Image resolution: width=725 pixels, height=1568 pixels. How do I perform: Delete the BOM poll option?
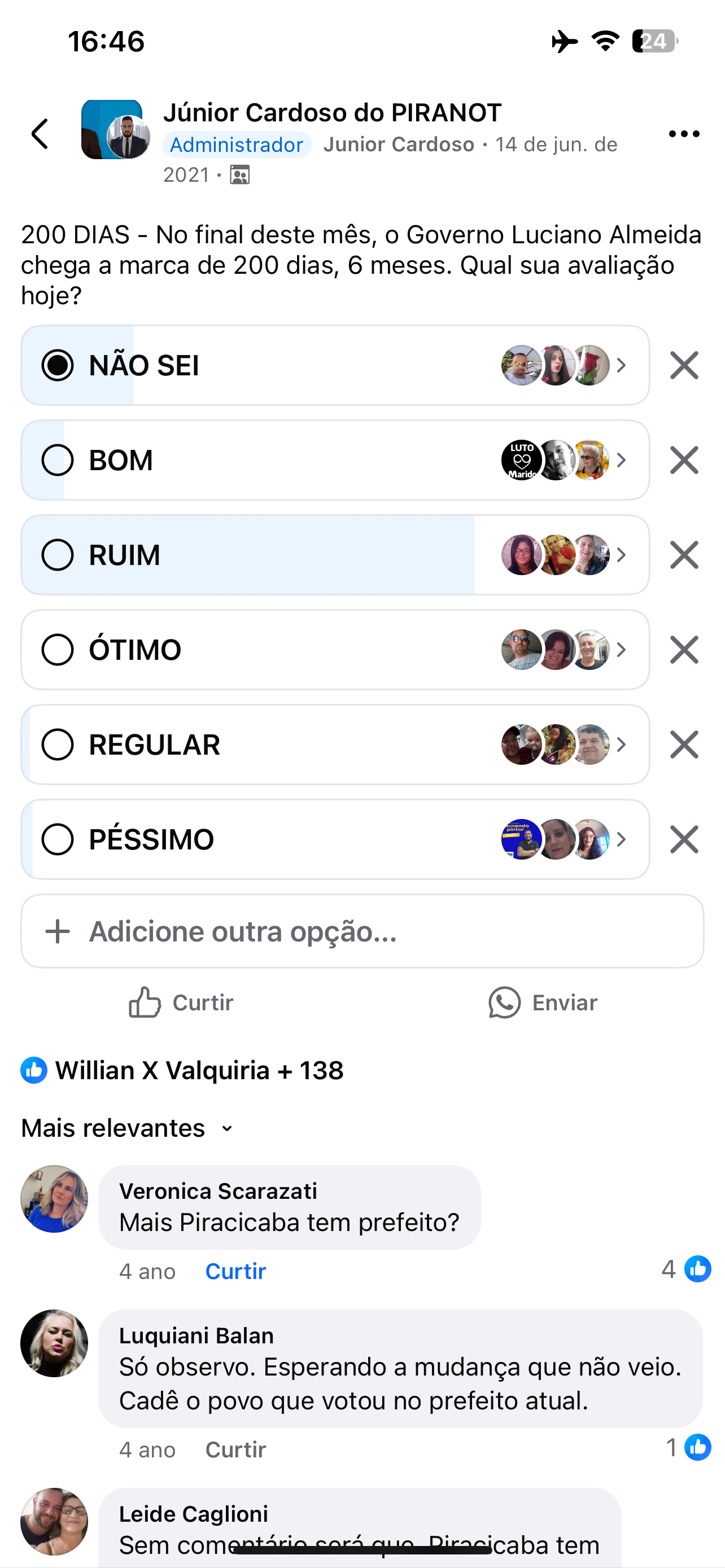[x=684, y=460]
